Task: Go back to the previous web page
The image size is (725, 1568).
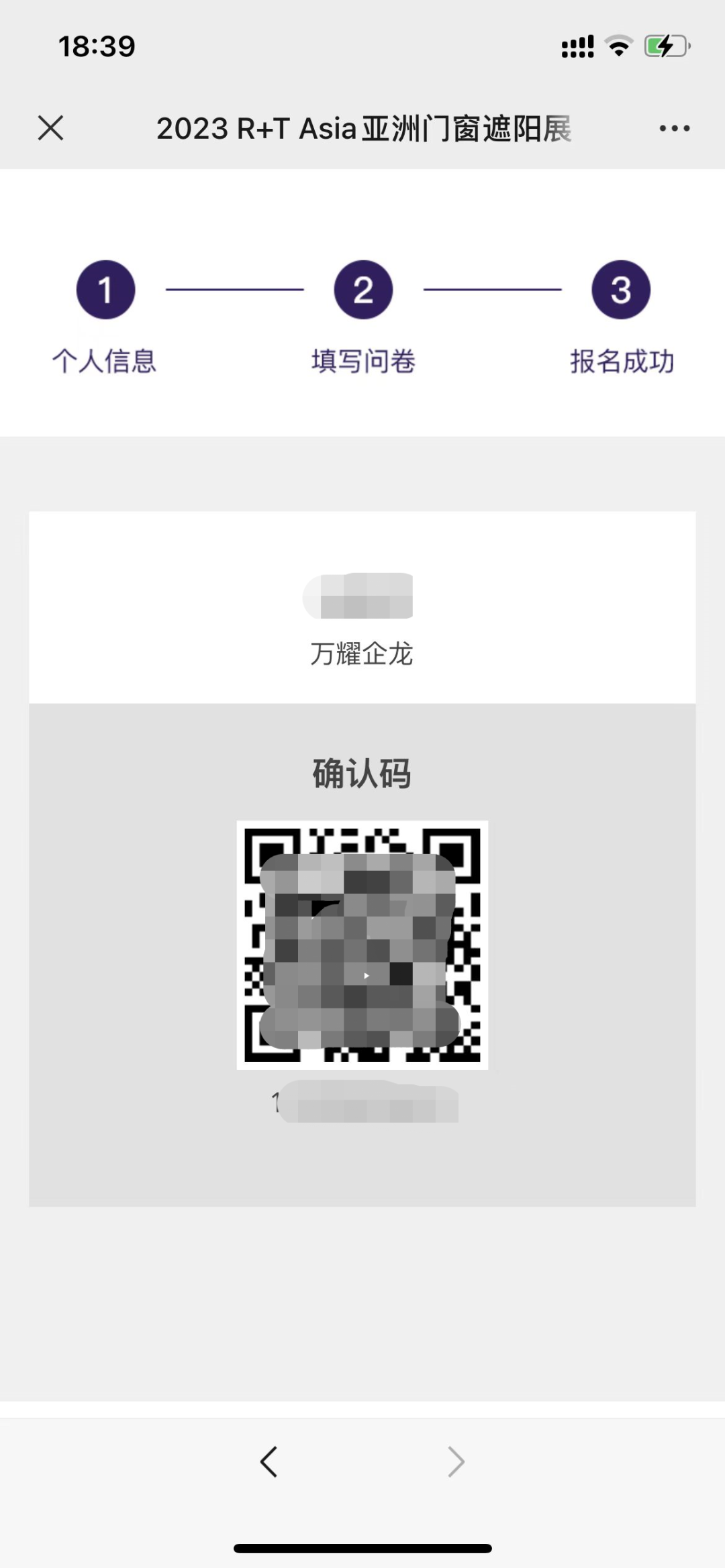Action: [269, 1461]
